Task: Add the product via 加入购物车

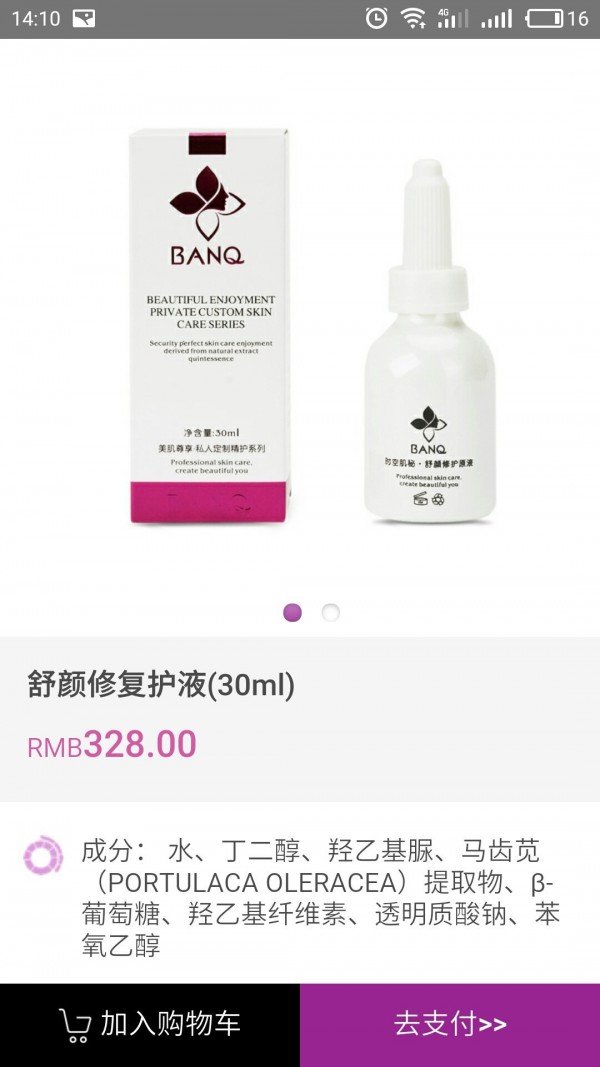Action: click(150, 1025)
